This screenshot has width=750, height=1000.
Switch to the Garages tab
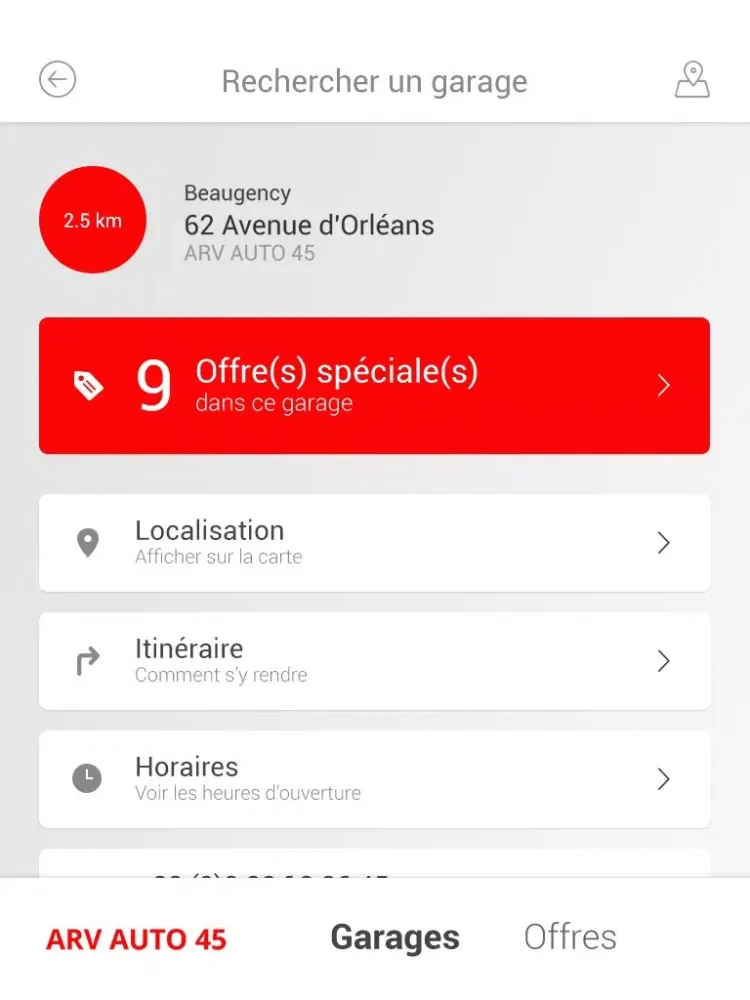click(395, 938)
